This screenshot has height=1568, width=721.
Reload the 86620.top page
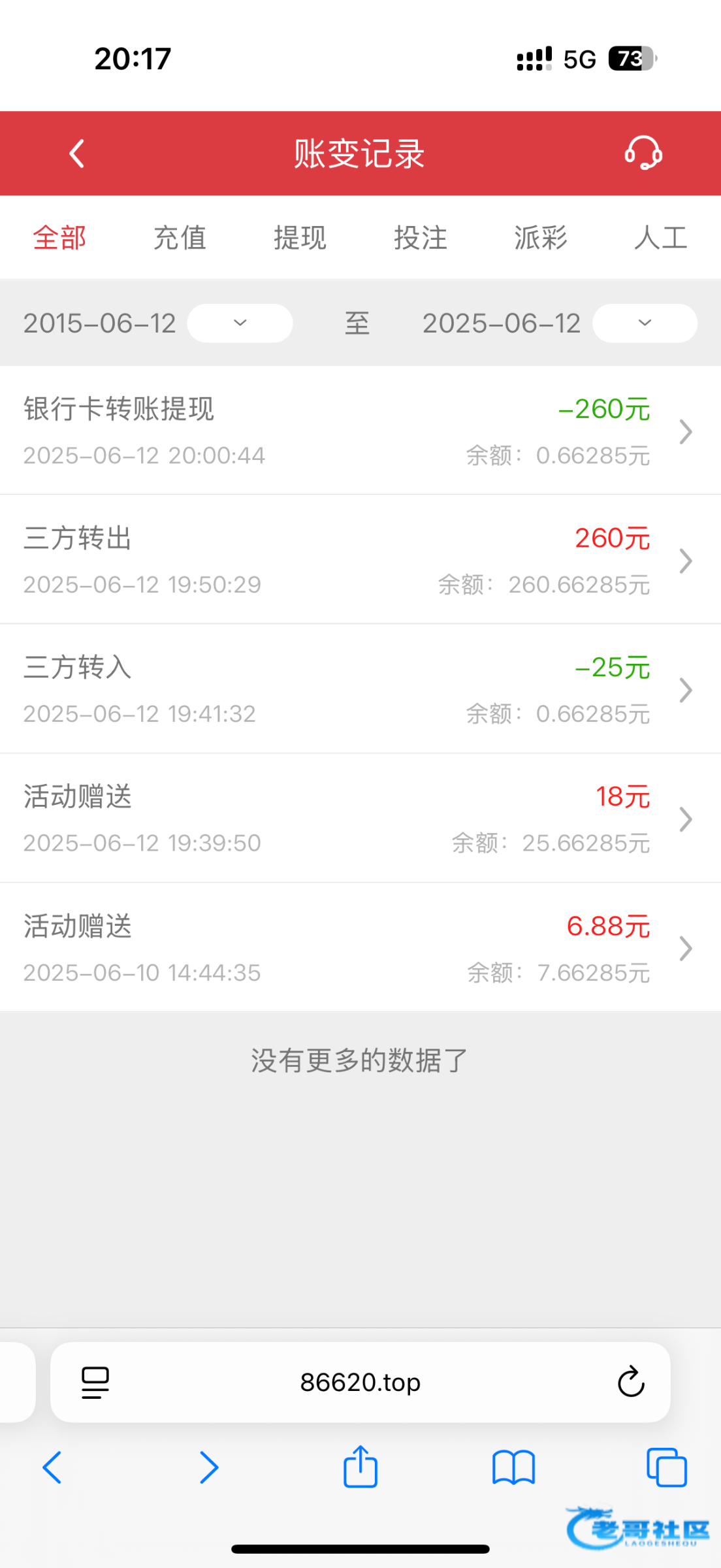coord(631,1382)
